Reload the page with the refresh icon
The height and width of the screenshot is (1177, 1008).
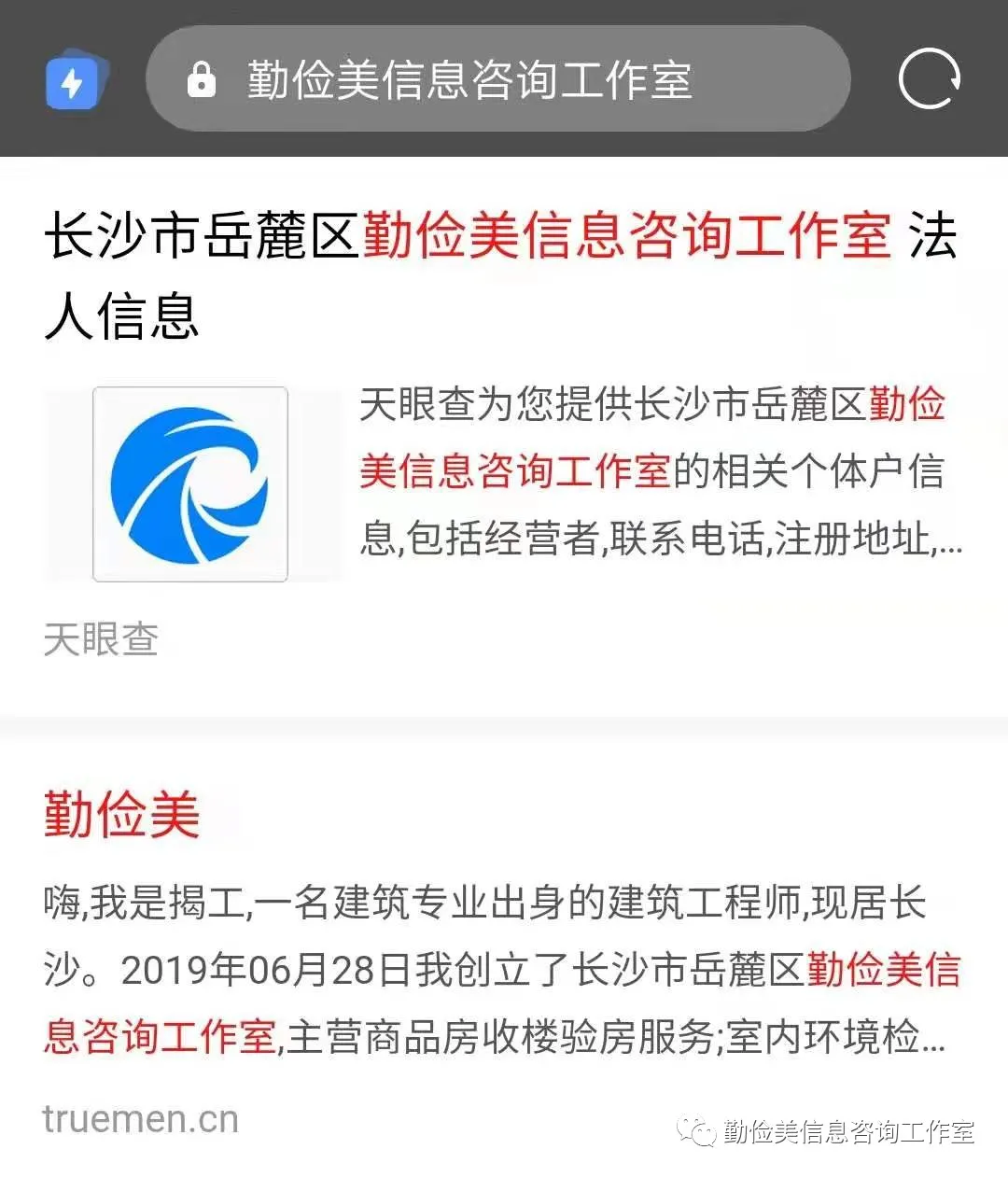pos(929,78)
